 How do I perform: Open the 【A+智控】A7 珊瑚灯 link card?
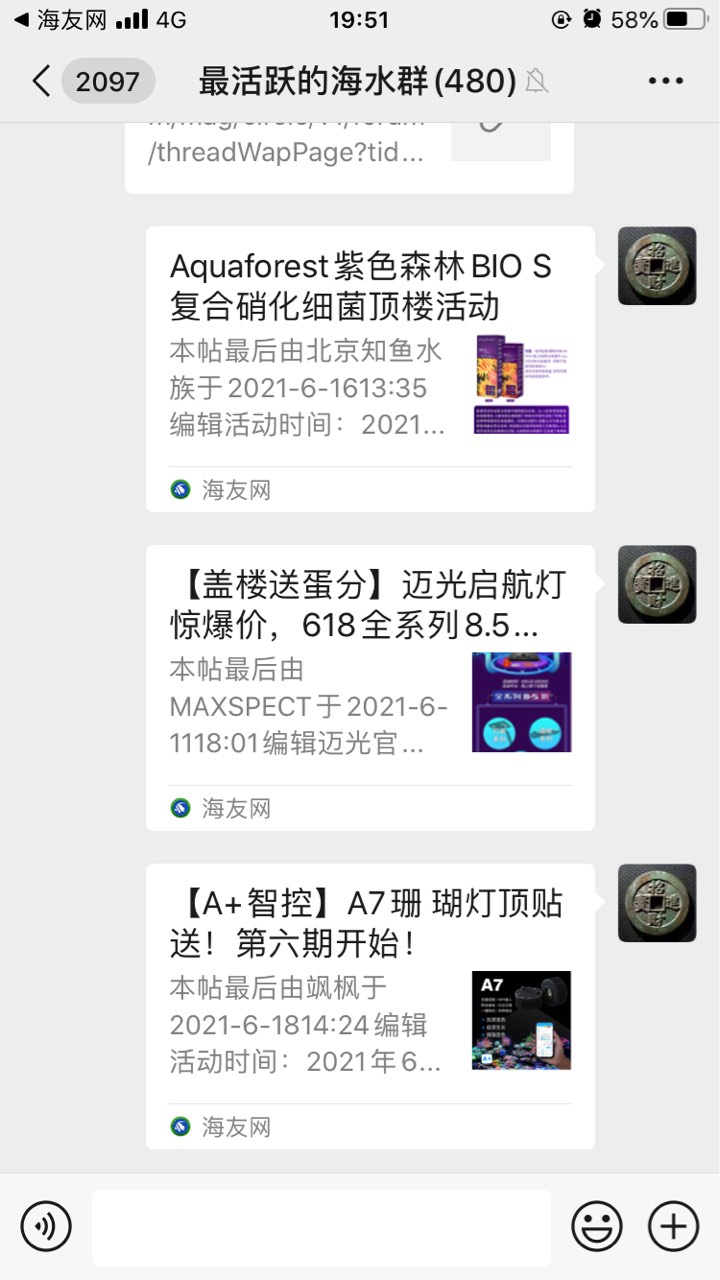tap(370, 1005)
